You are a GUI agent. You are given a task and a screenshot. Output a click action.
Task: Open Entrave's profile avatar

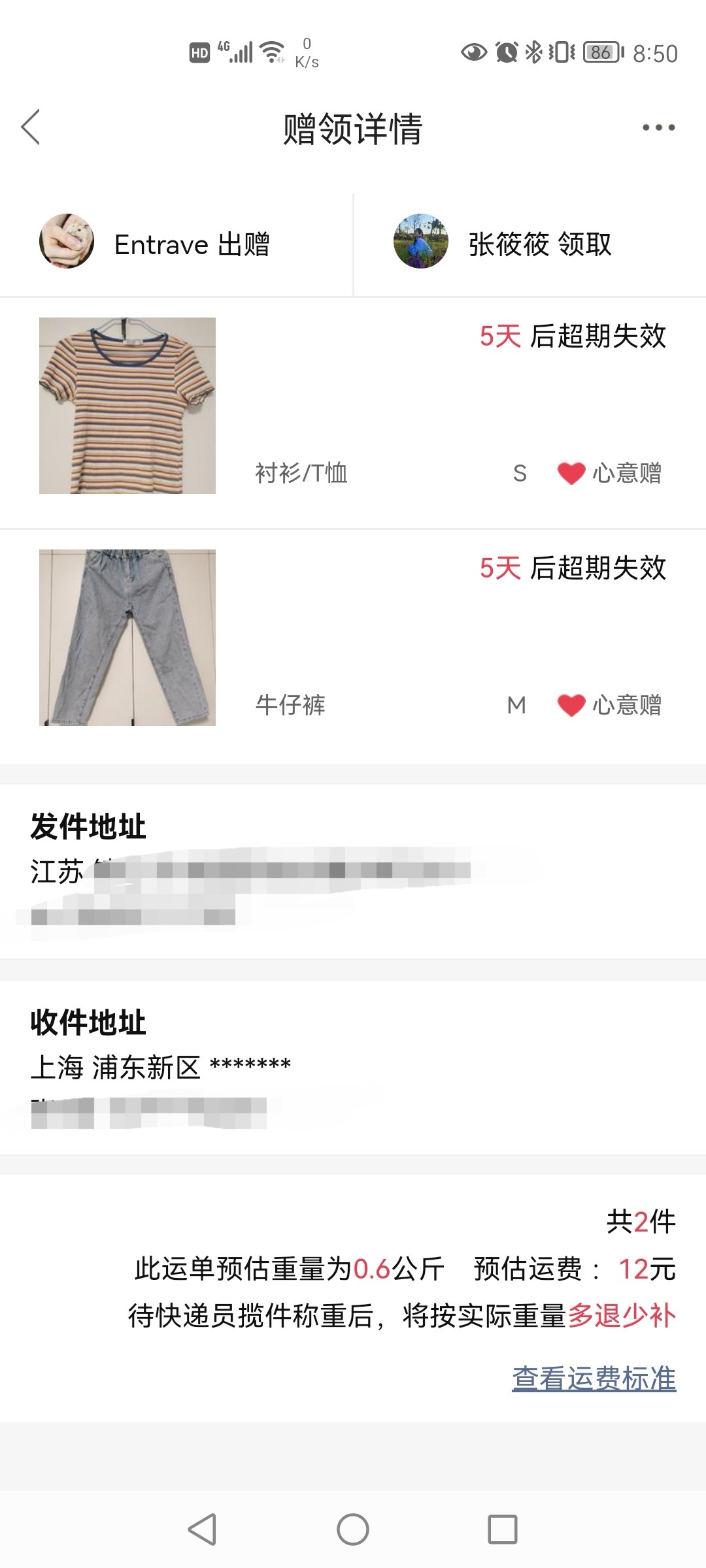point(67,241)
